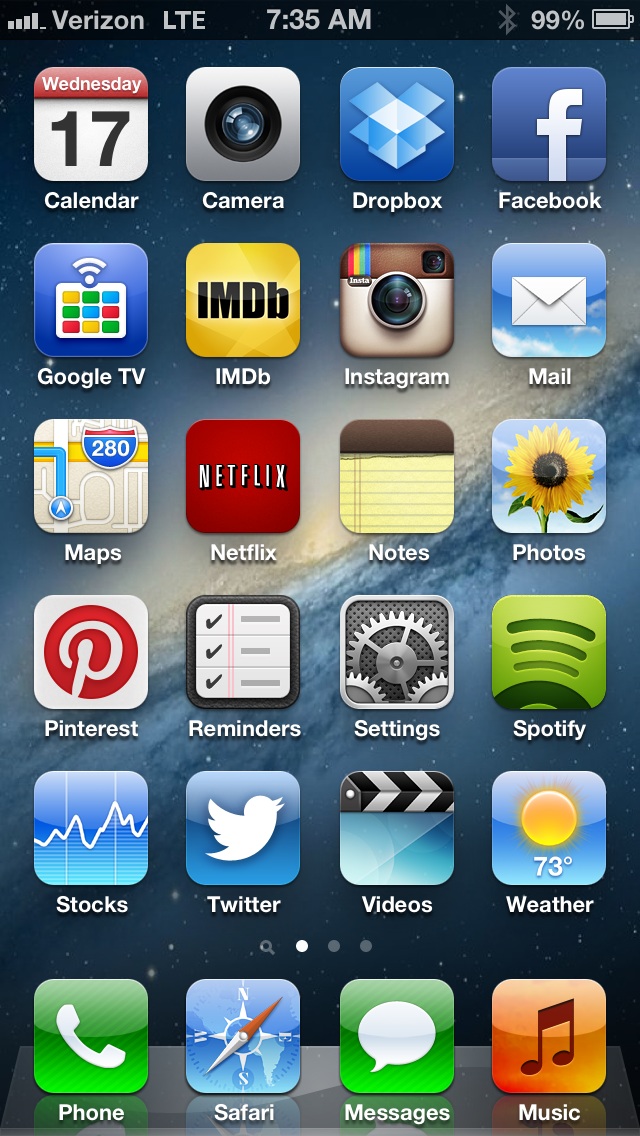Open the Calendar app
The image size is (640, 1136).
pos(91,124)
